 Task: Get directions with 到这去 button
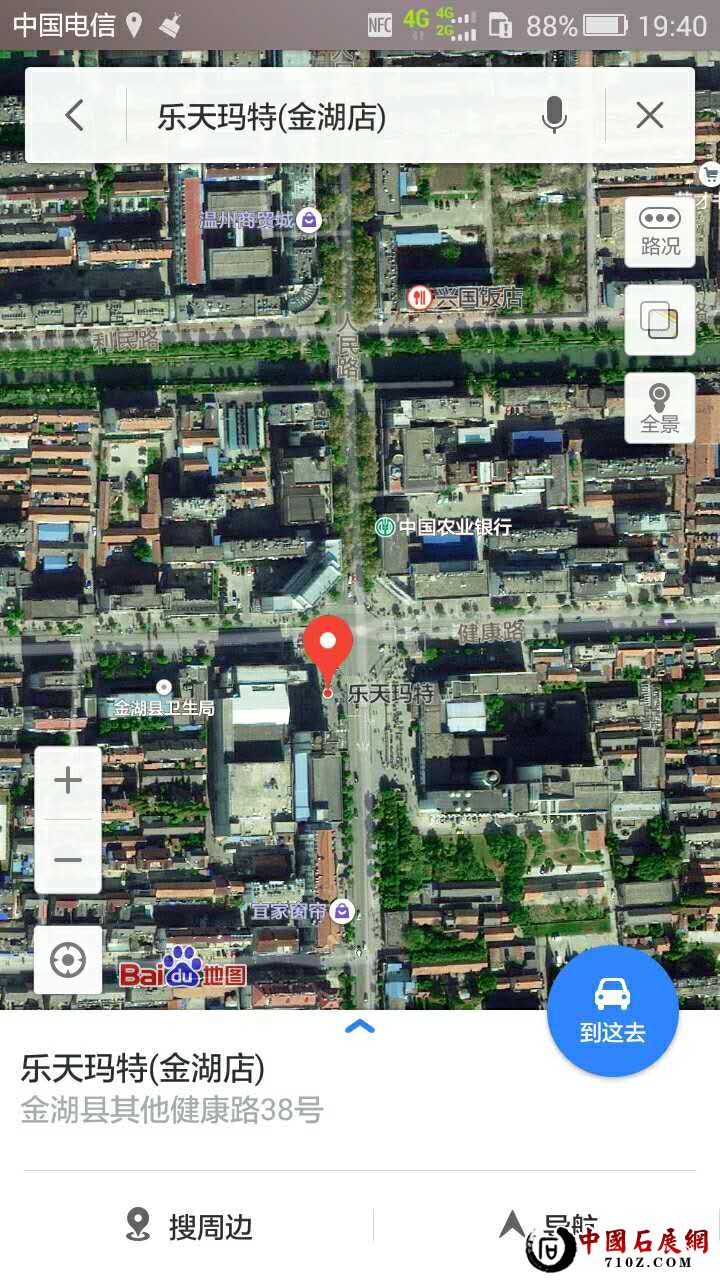point(612,1010)
